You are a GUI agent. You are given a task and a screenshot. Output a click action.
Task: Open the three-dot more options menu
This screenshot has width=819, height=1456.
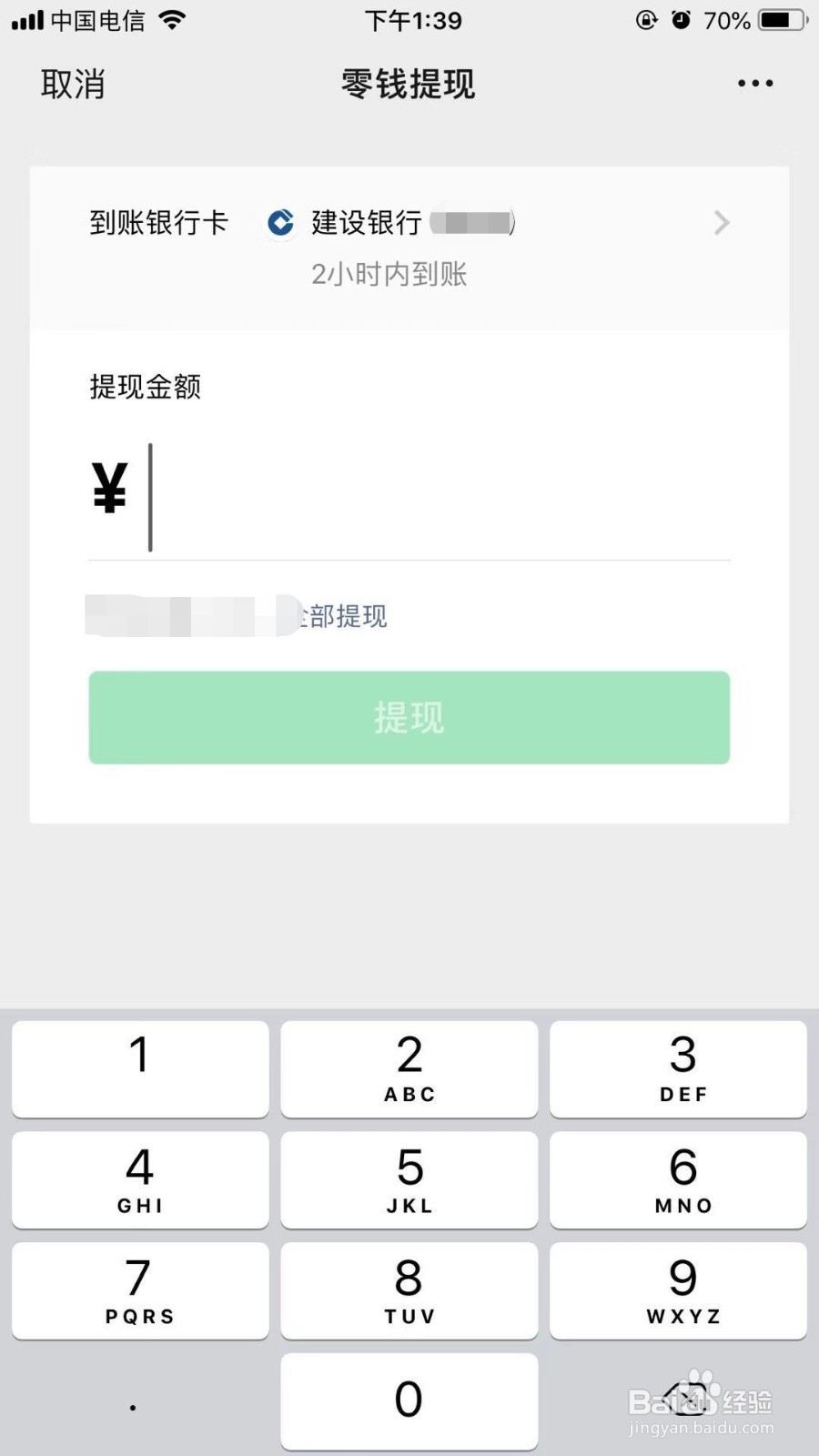754,84
